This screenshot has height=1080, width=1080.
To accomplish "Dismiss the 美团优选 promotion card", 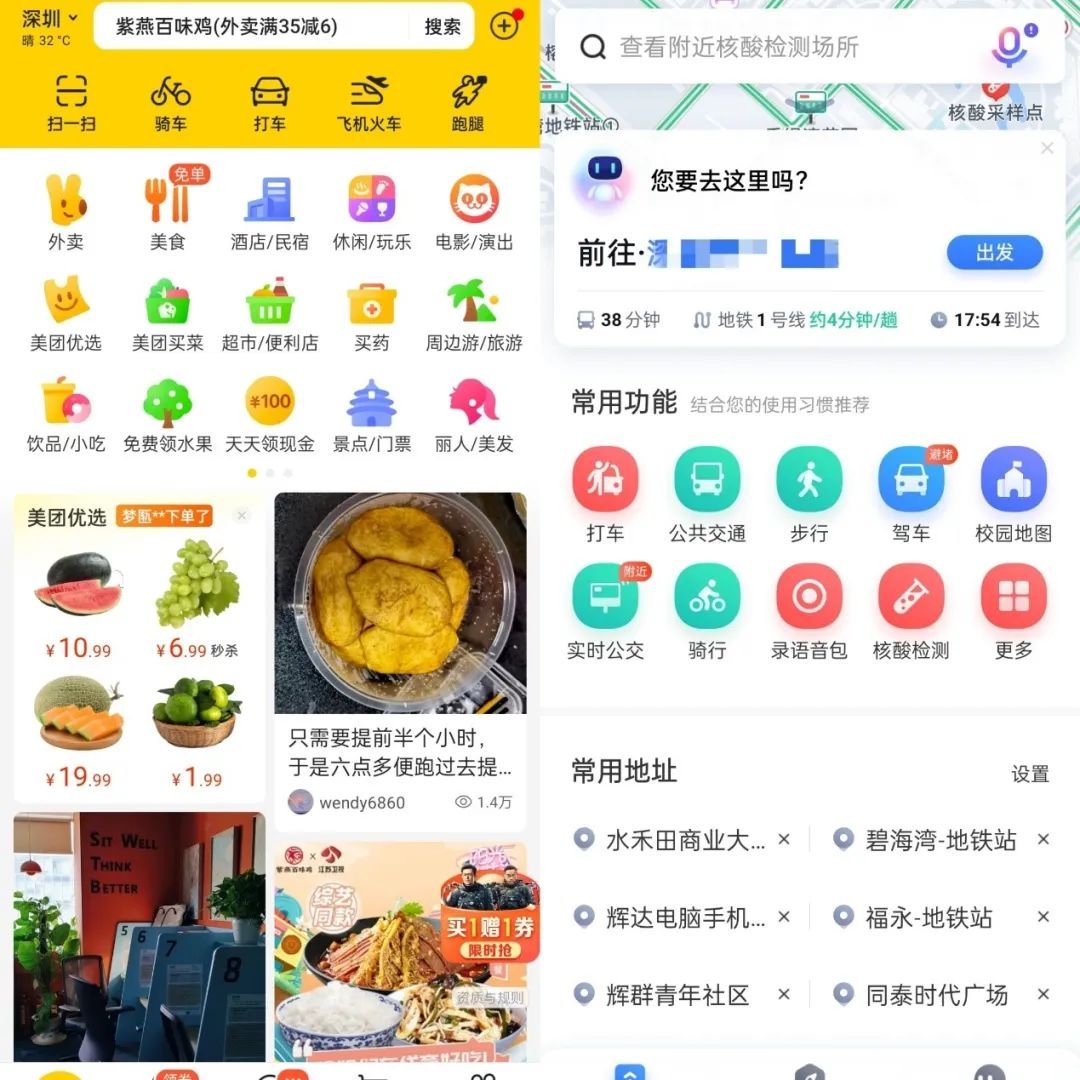I will pyautogui.click(x=241, y=515).
